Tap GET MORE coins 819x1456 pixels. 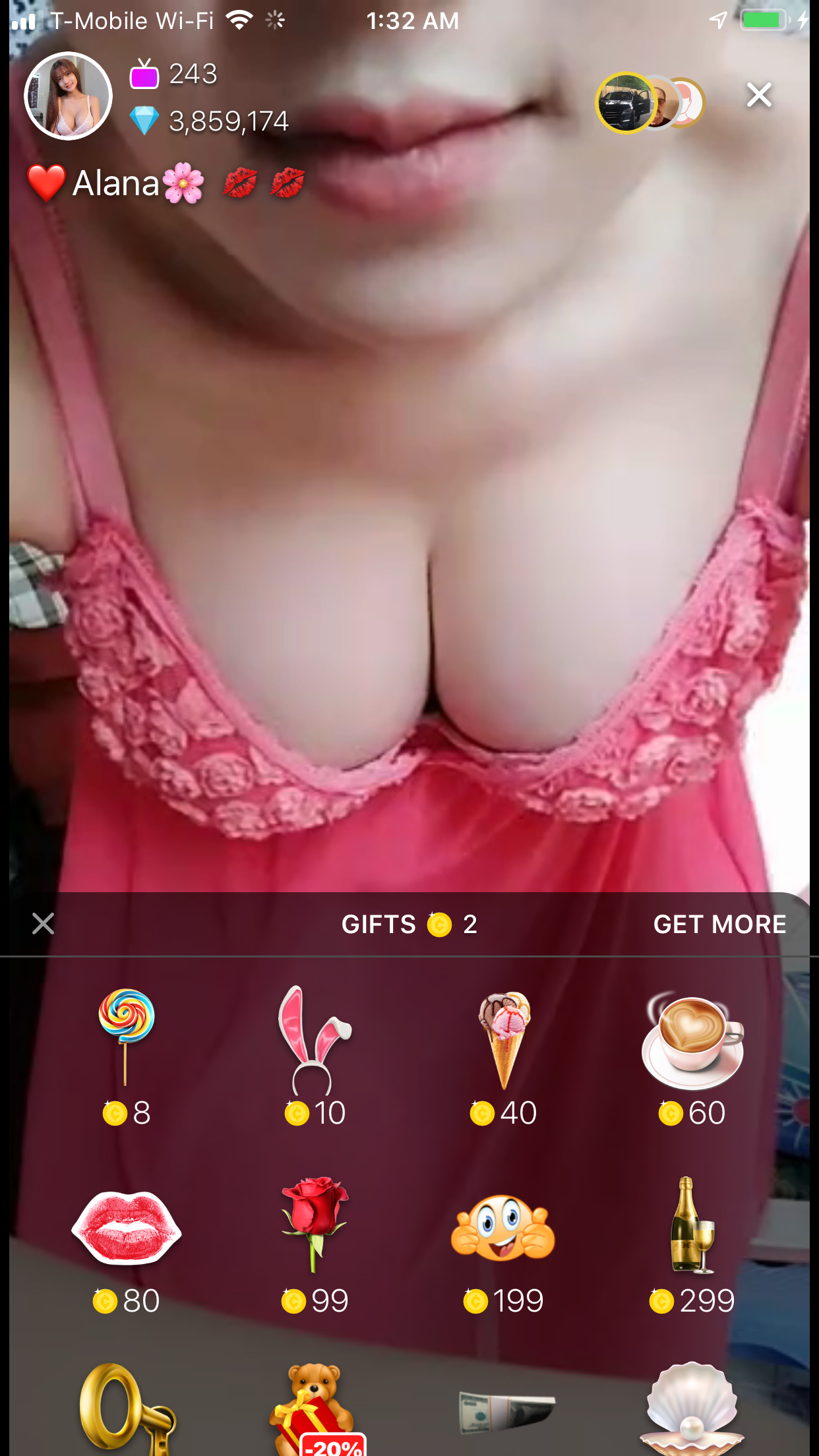click(x=719, y=924)
